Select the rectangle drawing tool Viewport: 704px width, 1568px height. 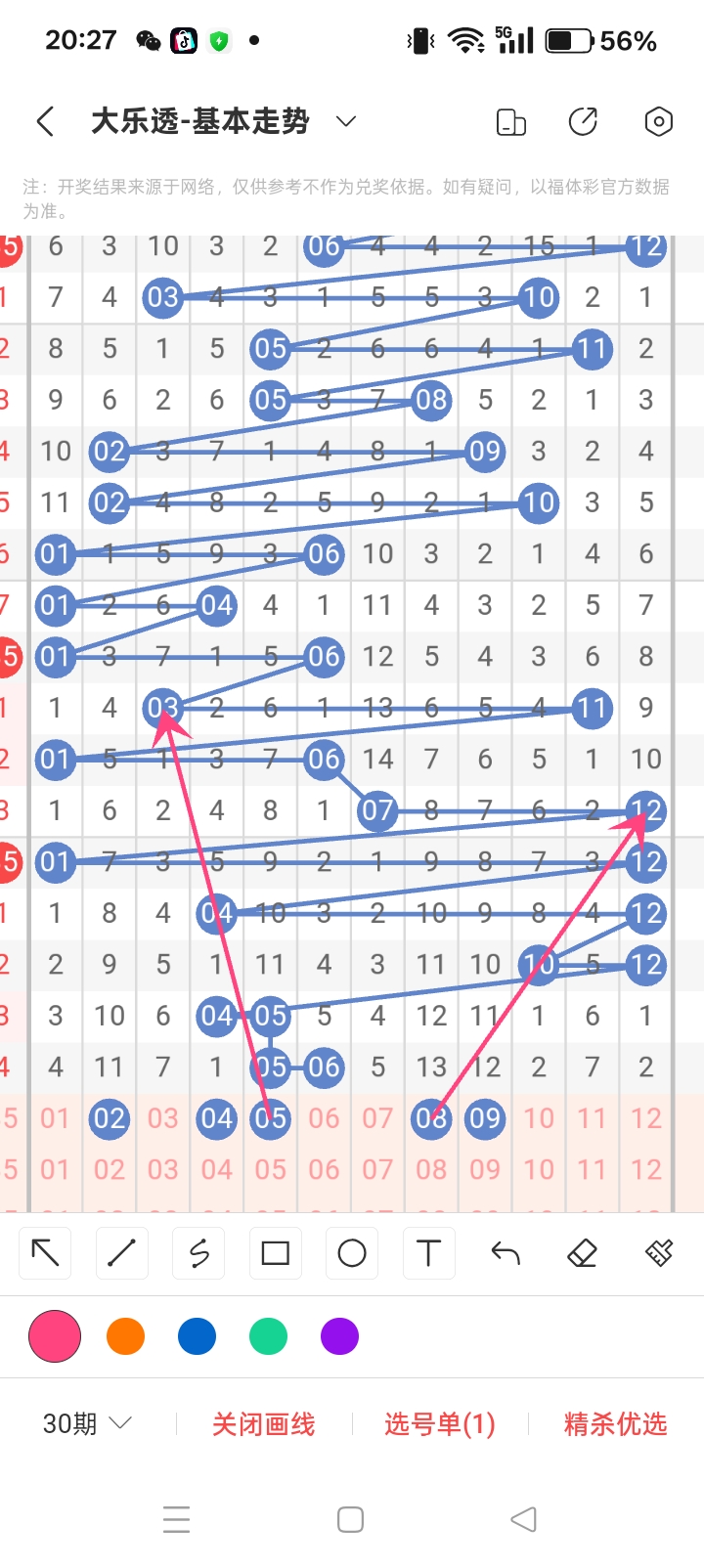click(x=276, y=1253)
